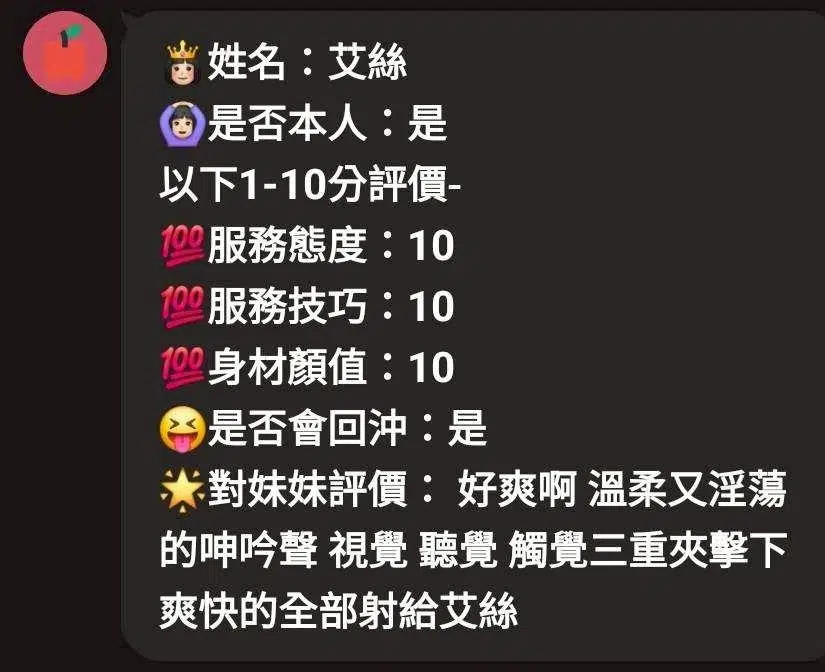Open the sender's red apple avatar

point(65,53)
